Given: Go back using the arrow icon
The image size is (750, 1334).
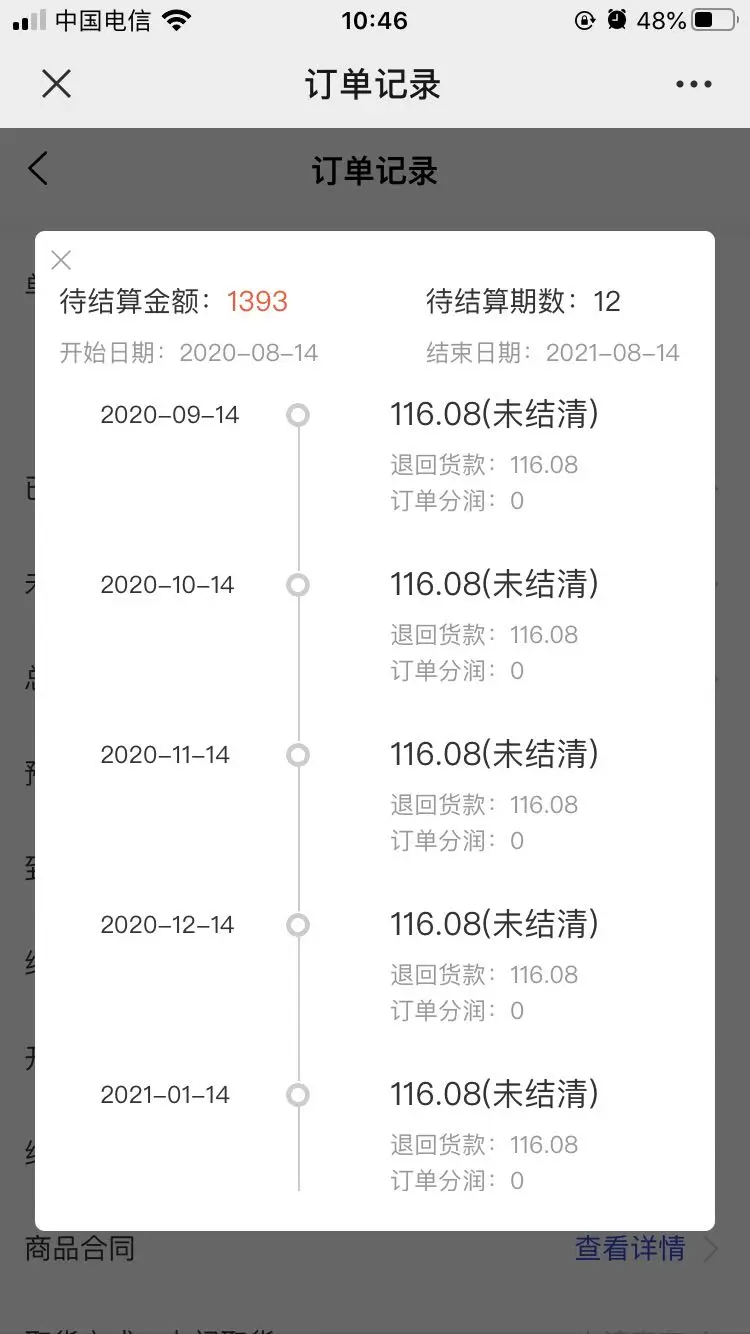Looking at the screenshot, I should tap(38, 168).
